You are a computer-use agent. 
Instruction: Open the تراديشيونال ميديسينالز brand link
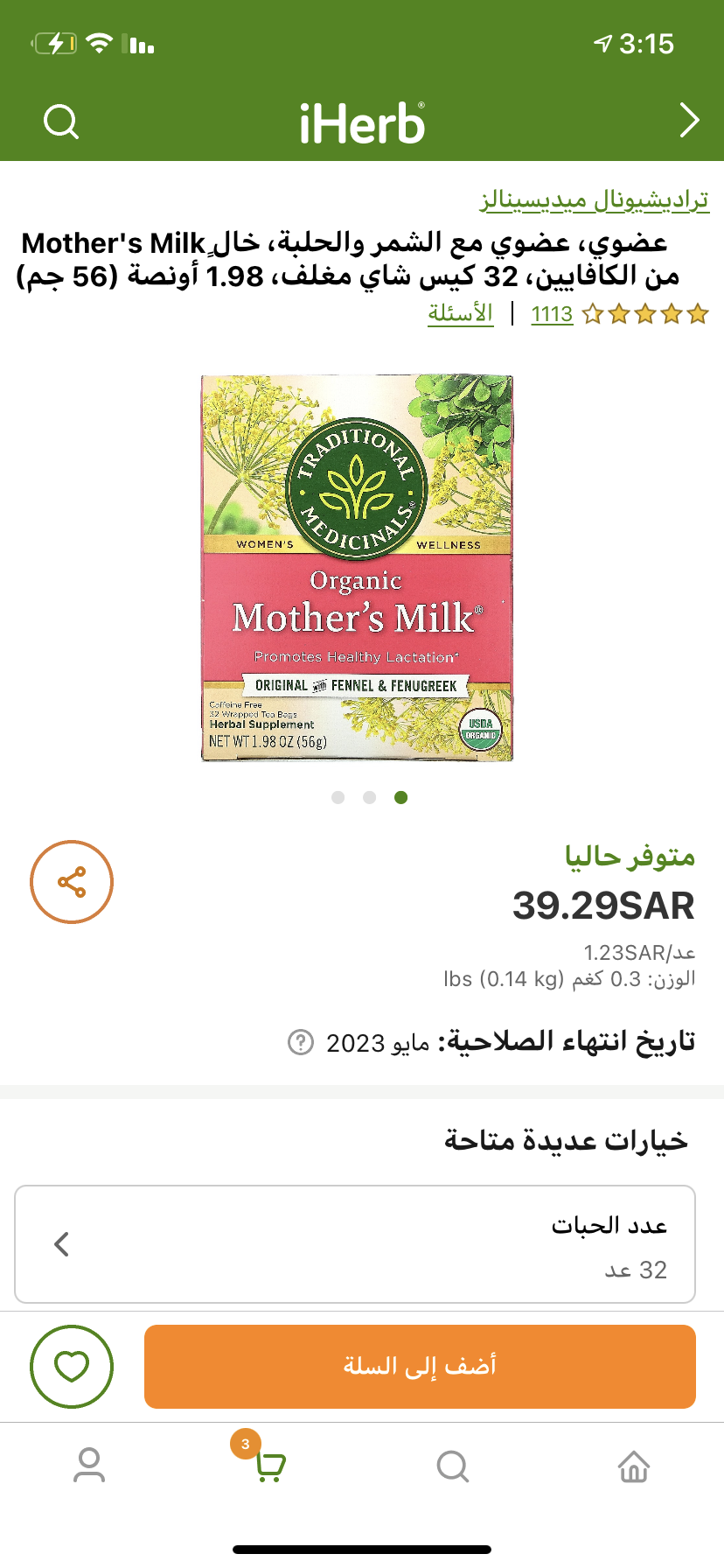(x=594, y=200)
